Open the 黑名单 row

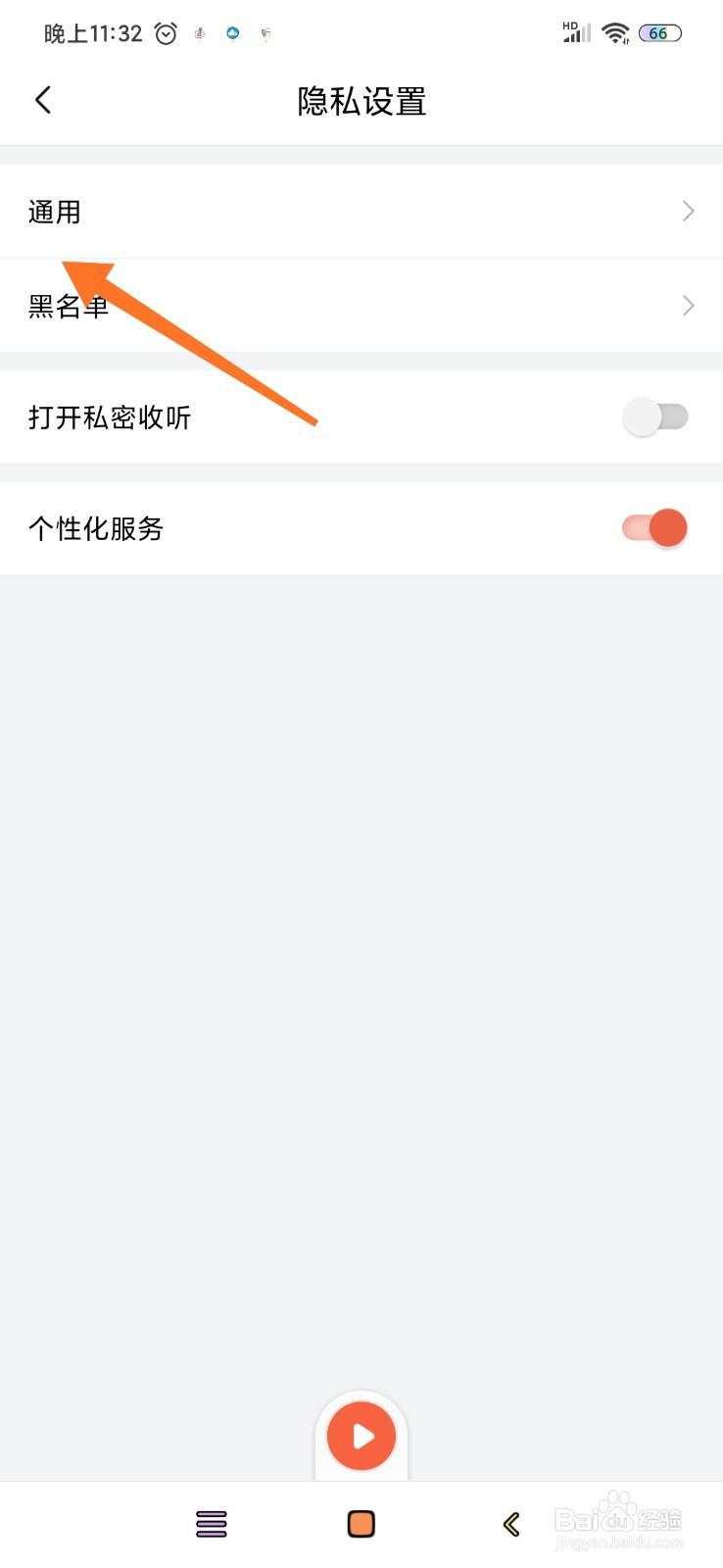(361, 306)
